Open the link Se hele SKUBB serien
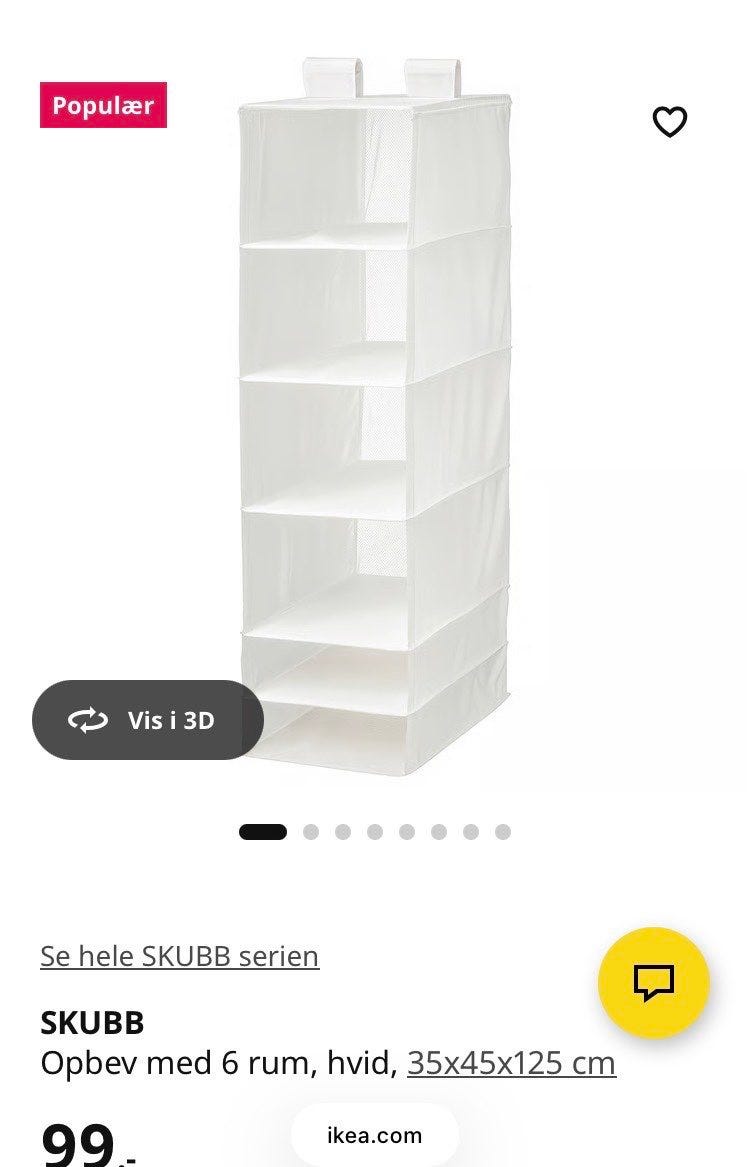 click(179, 956)
